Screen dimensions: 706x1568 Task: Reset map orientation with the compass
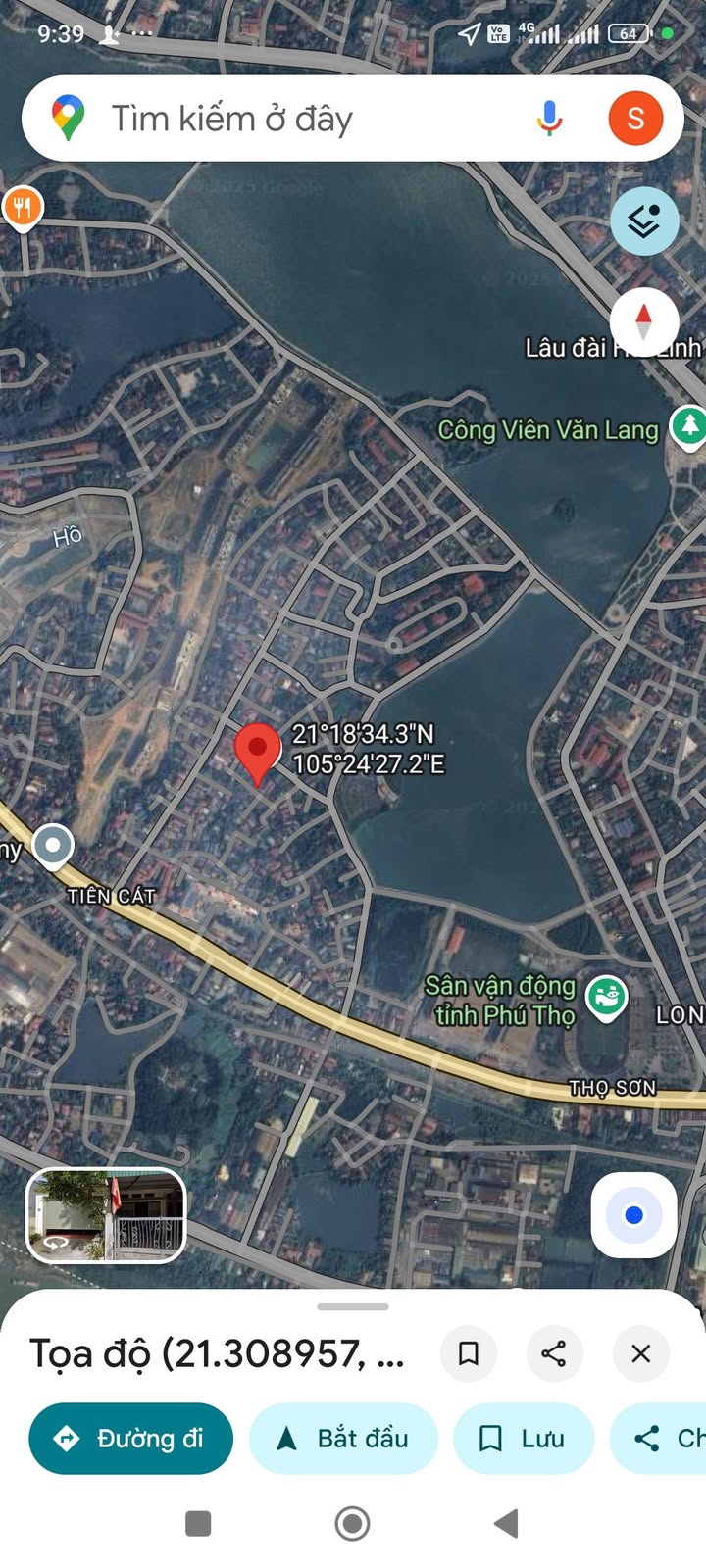coord(644,321)
